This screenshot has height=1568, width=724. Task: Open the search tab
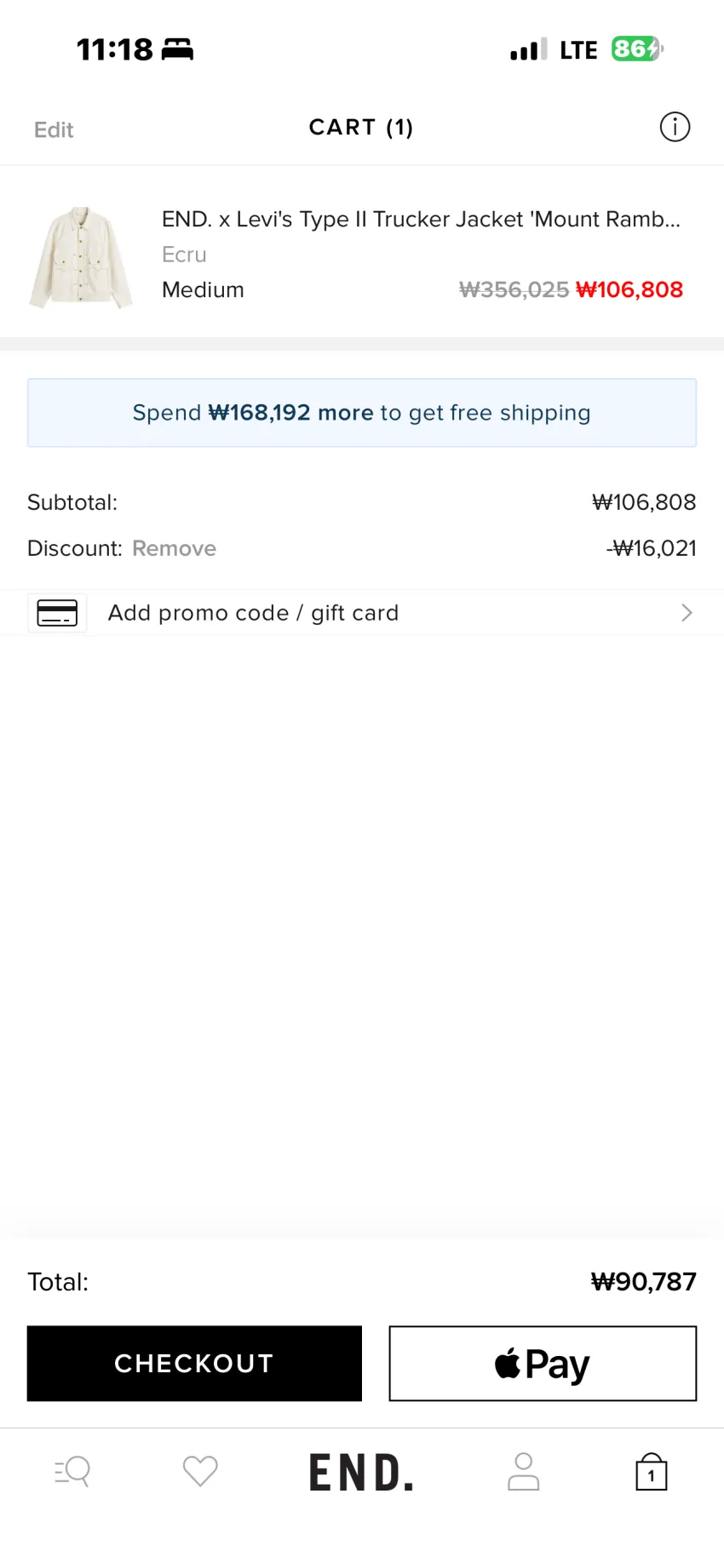(x=72, y=1471)
